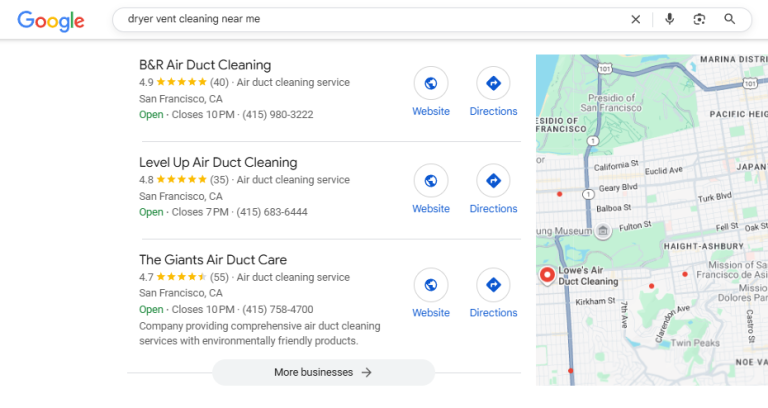This screenshot has width=768, height=408.
Task: Show more businesses
Action: (323, 372)
